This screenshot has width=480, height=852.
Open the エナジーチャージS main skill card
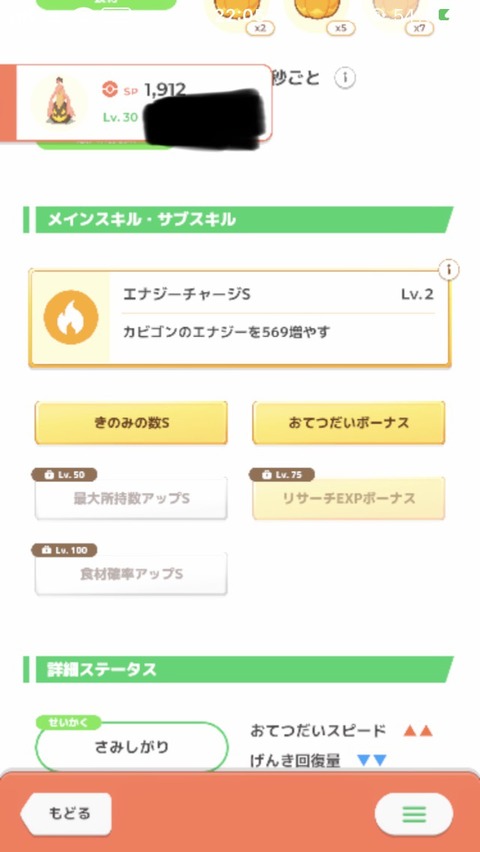pyautogui.click(x=240, y=318)
